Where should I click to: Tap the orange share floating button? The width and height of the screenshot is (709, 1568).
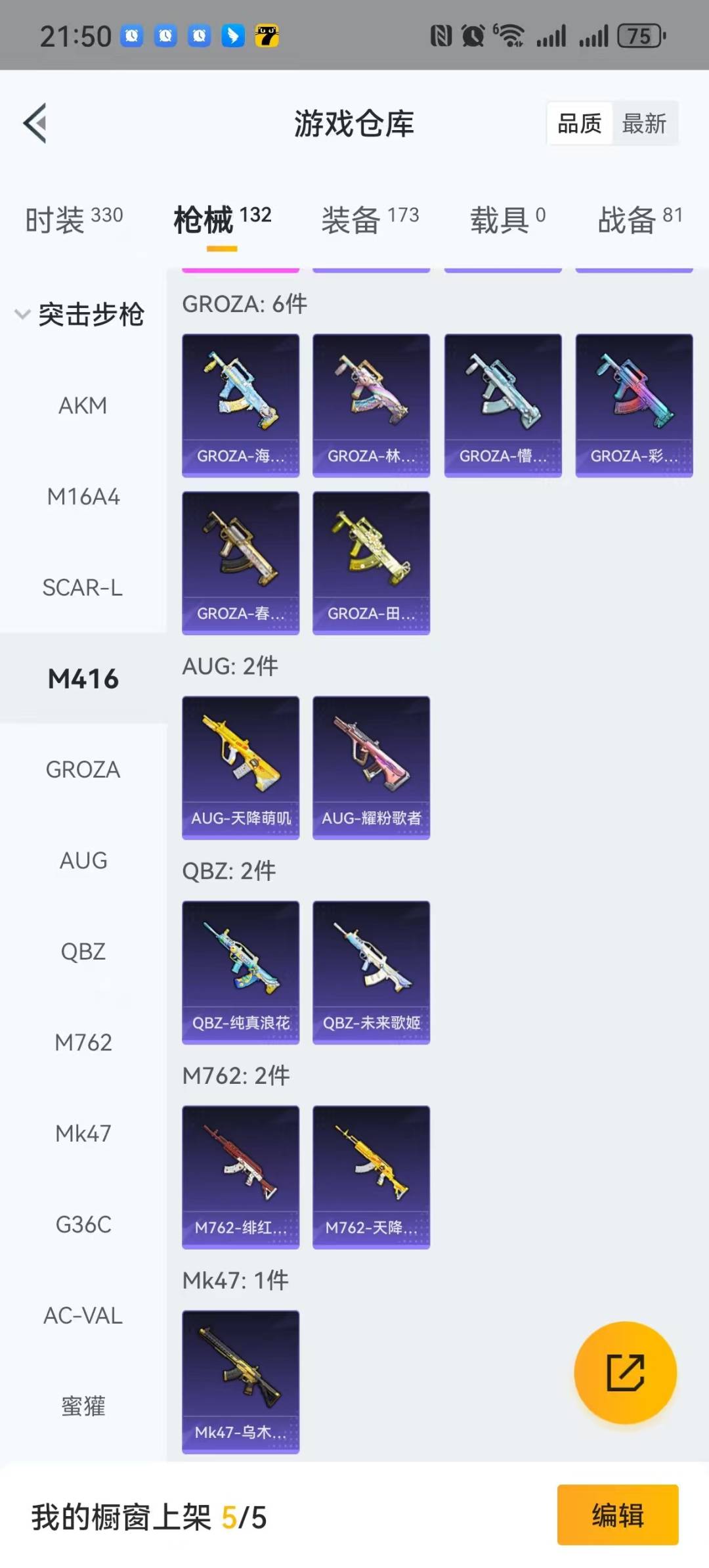pyautogui.click(x=625, y=1373)
